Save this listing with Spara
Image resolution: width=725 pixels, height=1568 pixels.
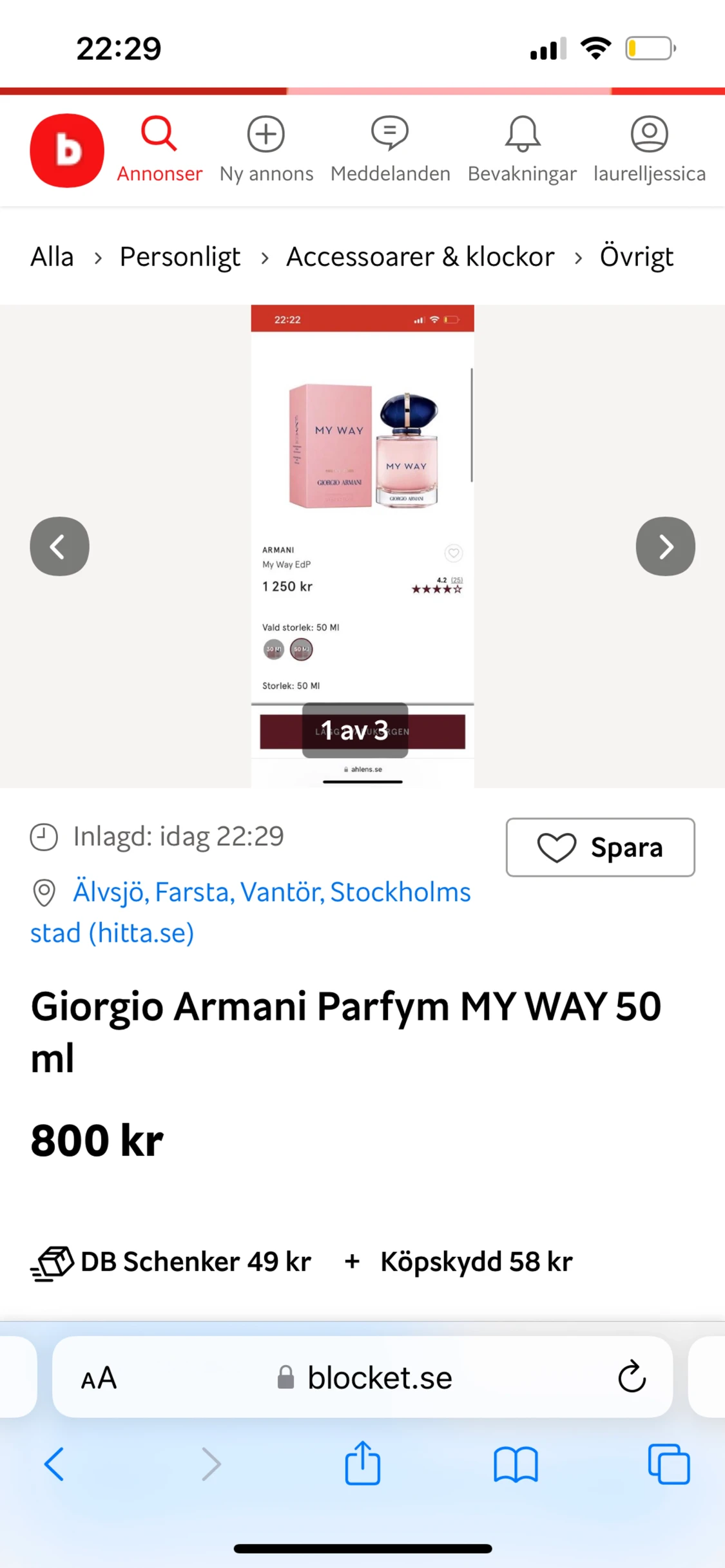pyautogui.click(x=600, y=847)
